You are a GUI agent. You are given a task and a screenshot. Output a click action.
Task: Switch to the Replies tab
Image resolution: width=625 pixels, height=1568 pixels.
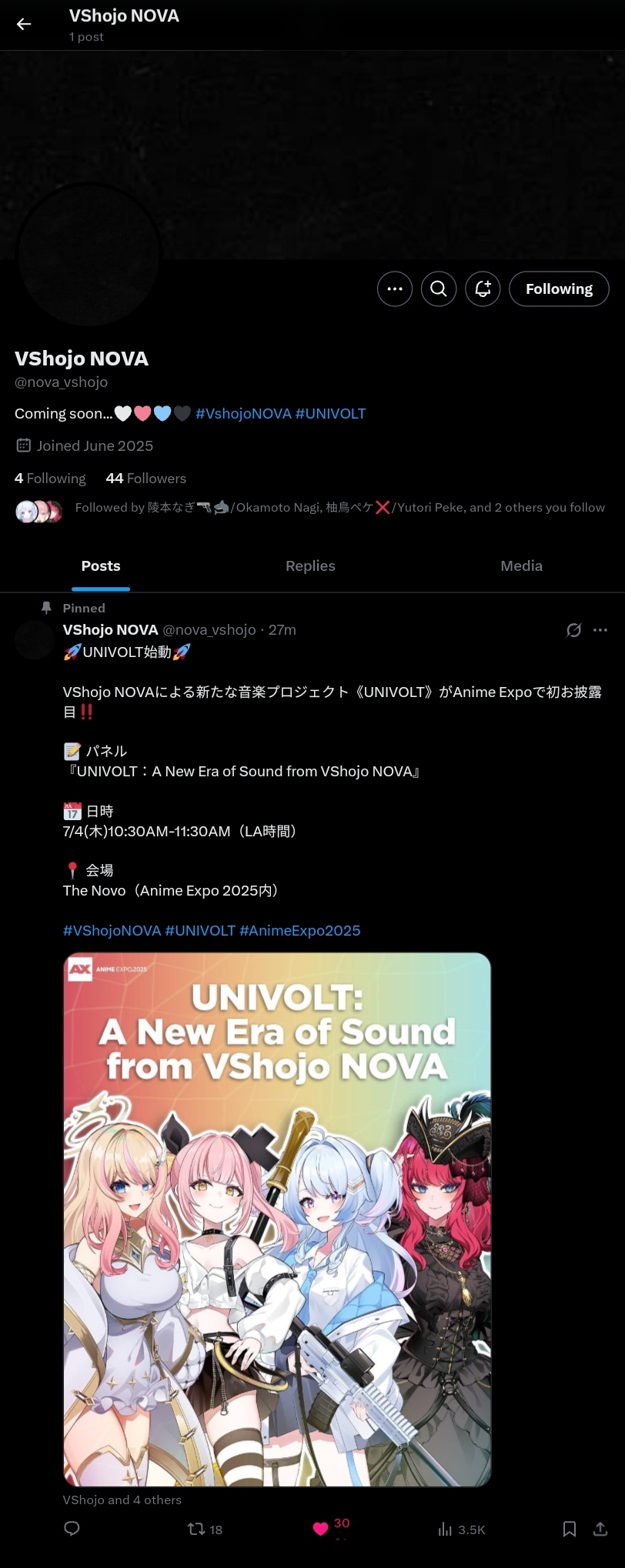310,566
